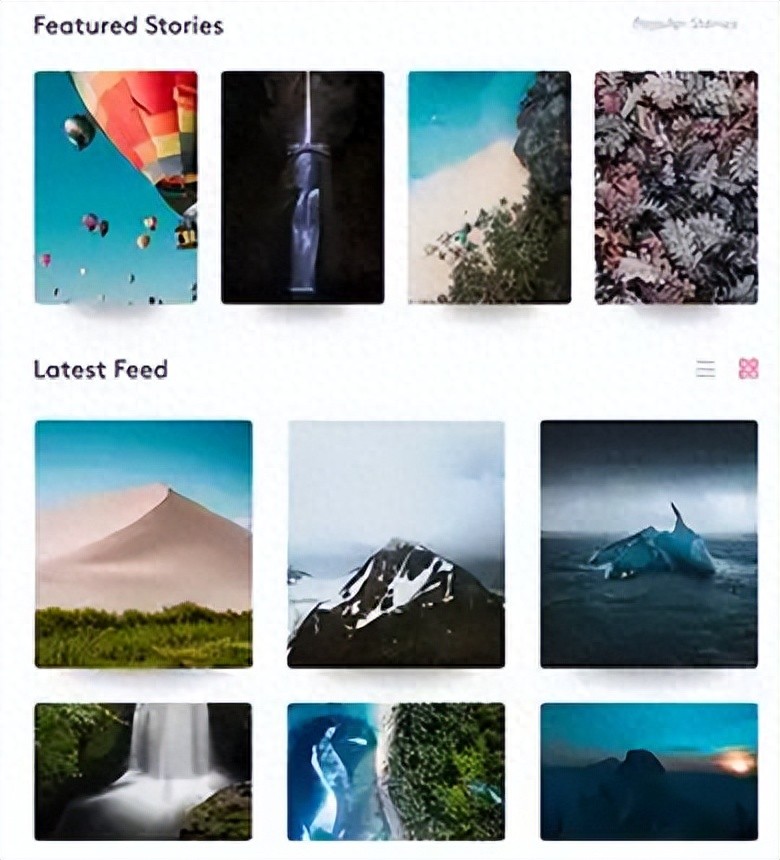Open the pink leaves featured story

tap(676, 187)
